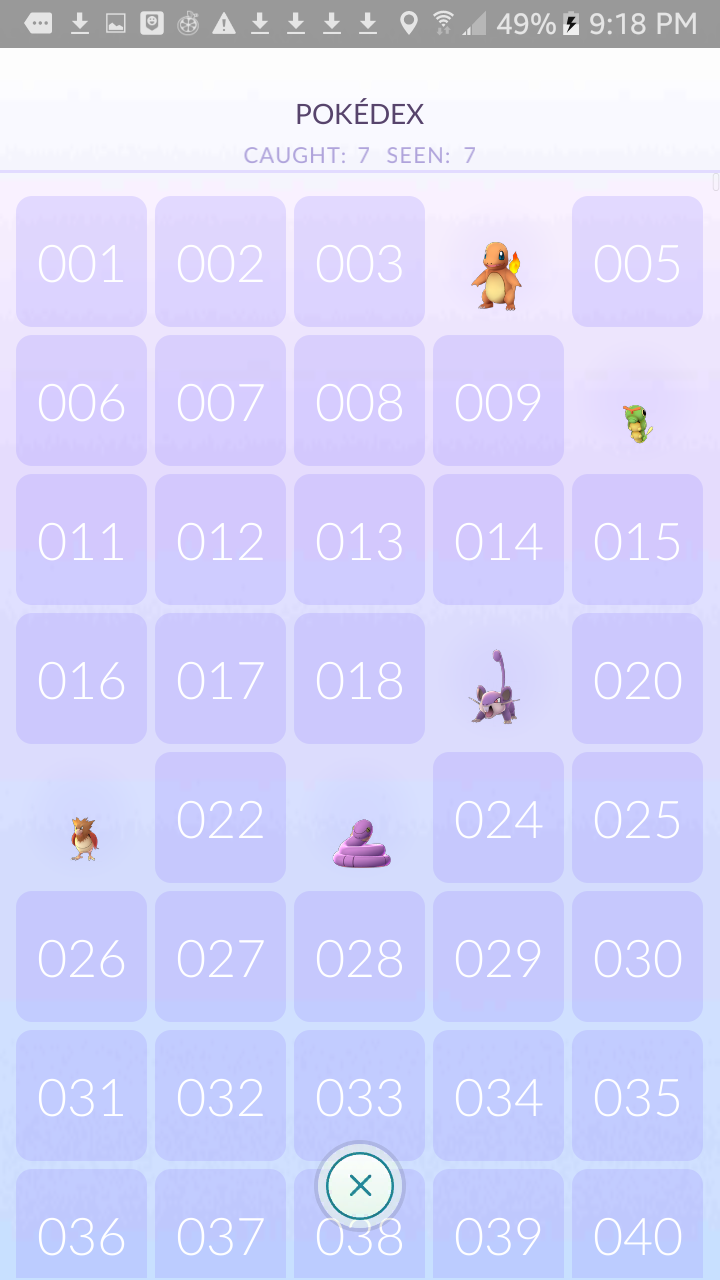Close the Pokédex with the X button
This screenshot has width=720, height=1280.
360,1186
